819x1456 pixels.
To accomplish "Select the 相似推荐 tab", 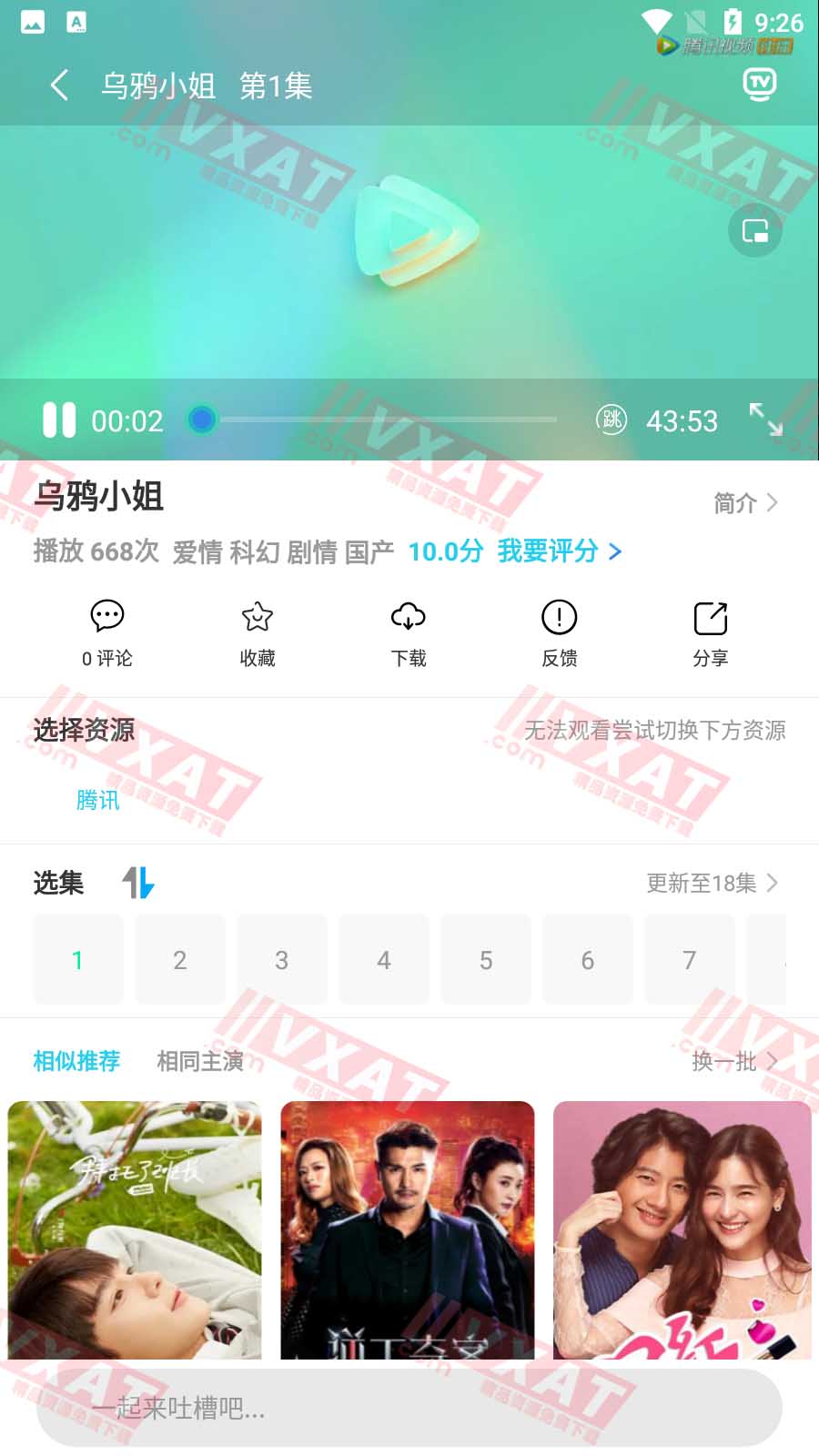I will tap(76, 1062).
